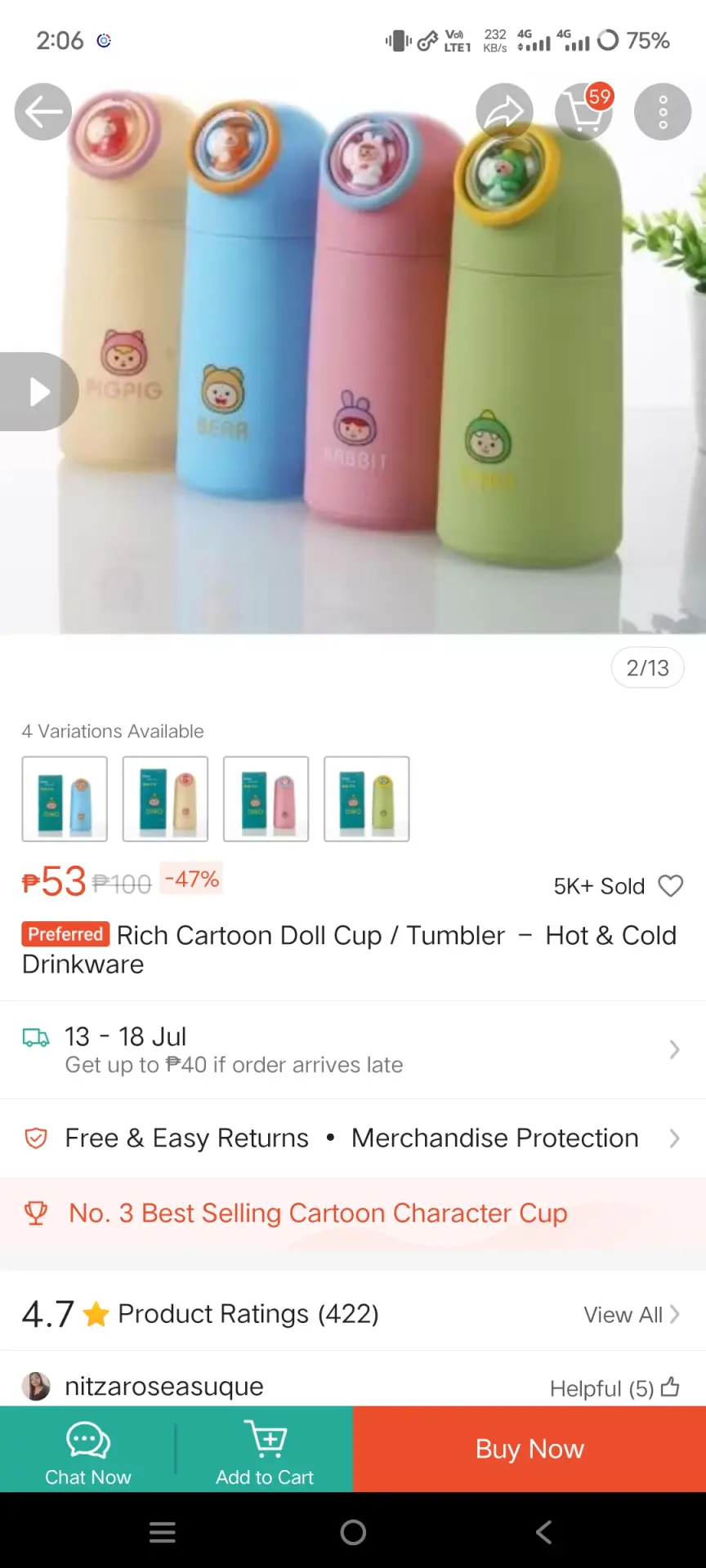This screenshot has height=1568, width=706.
Task: Select the blue cup variation
Action: 65,799
